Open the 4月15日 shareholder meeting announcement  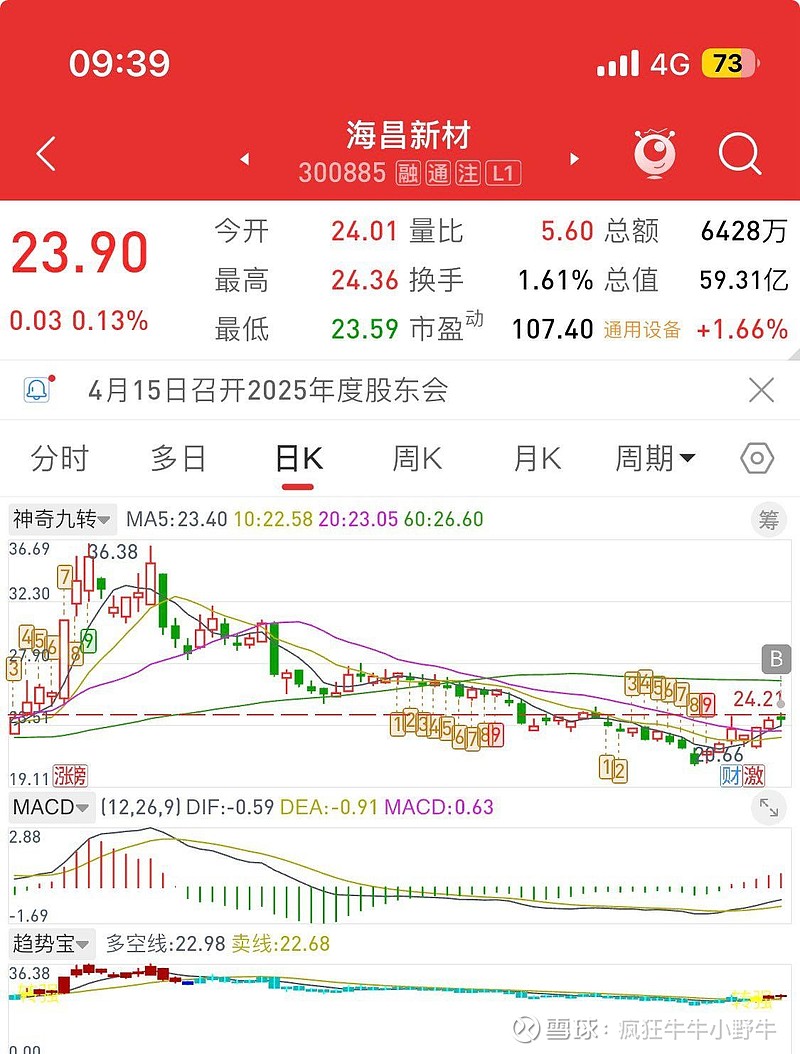point(268,390)
